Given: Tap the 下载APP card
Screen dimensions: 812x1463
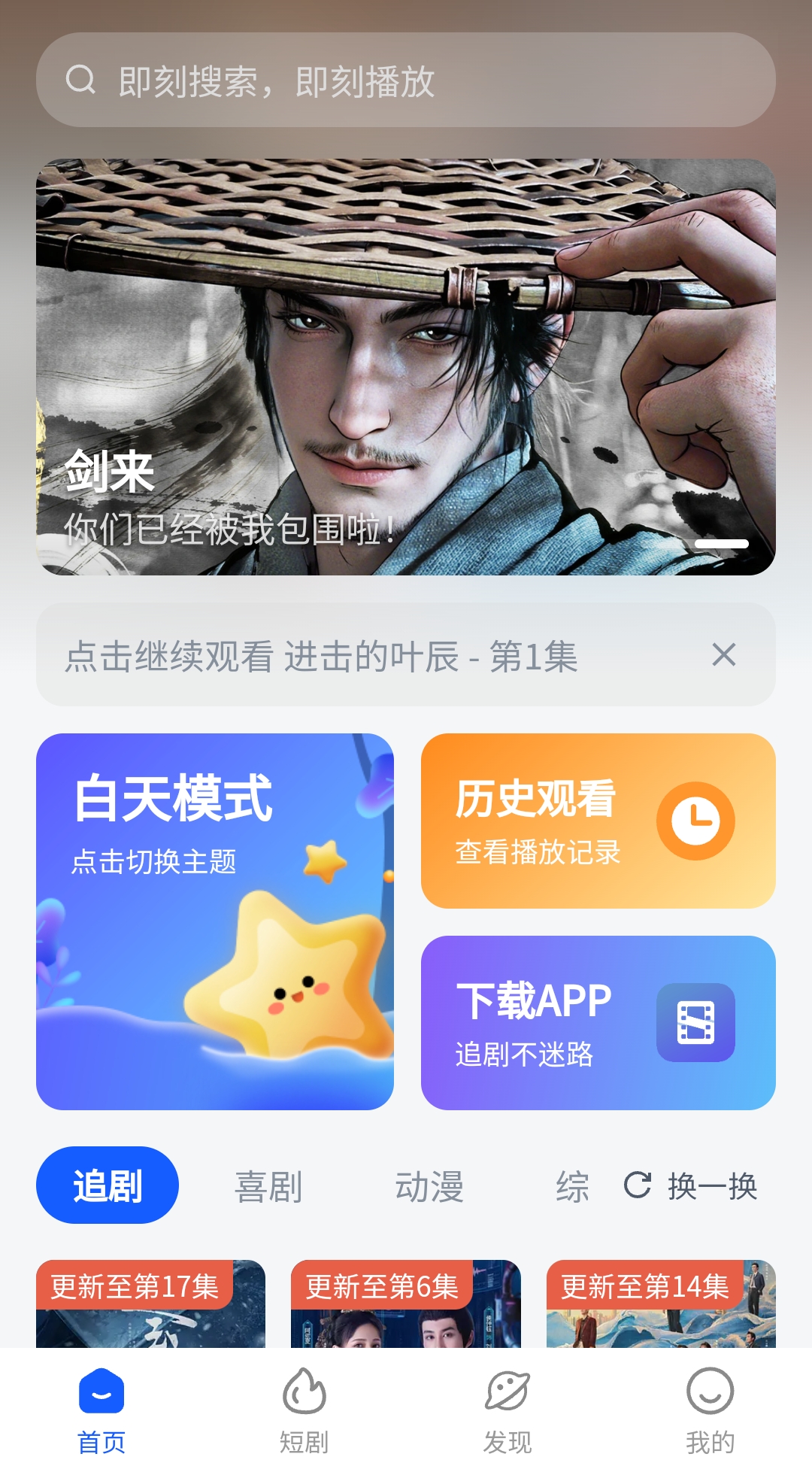Looking at the screenshot, I should (x=598, y=1022).
